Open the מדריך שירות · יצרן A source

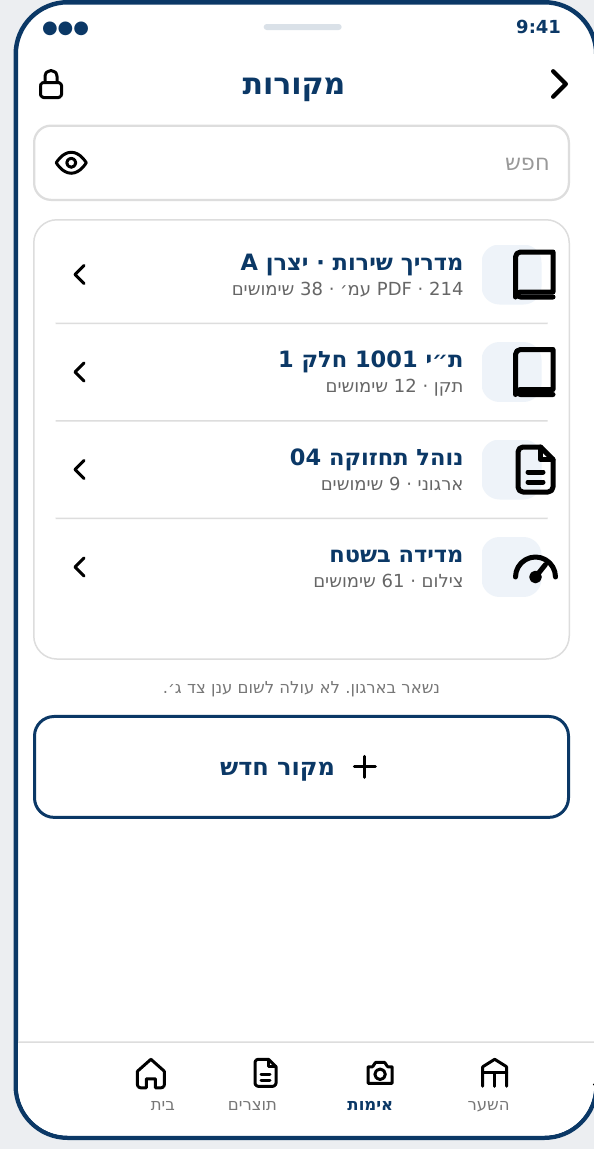302,275
